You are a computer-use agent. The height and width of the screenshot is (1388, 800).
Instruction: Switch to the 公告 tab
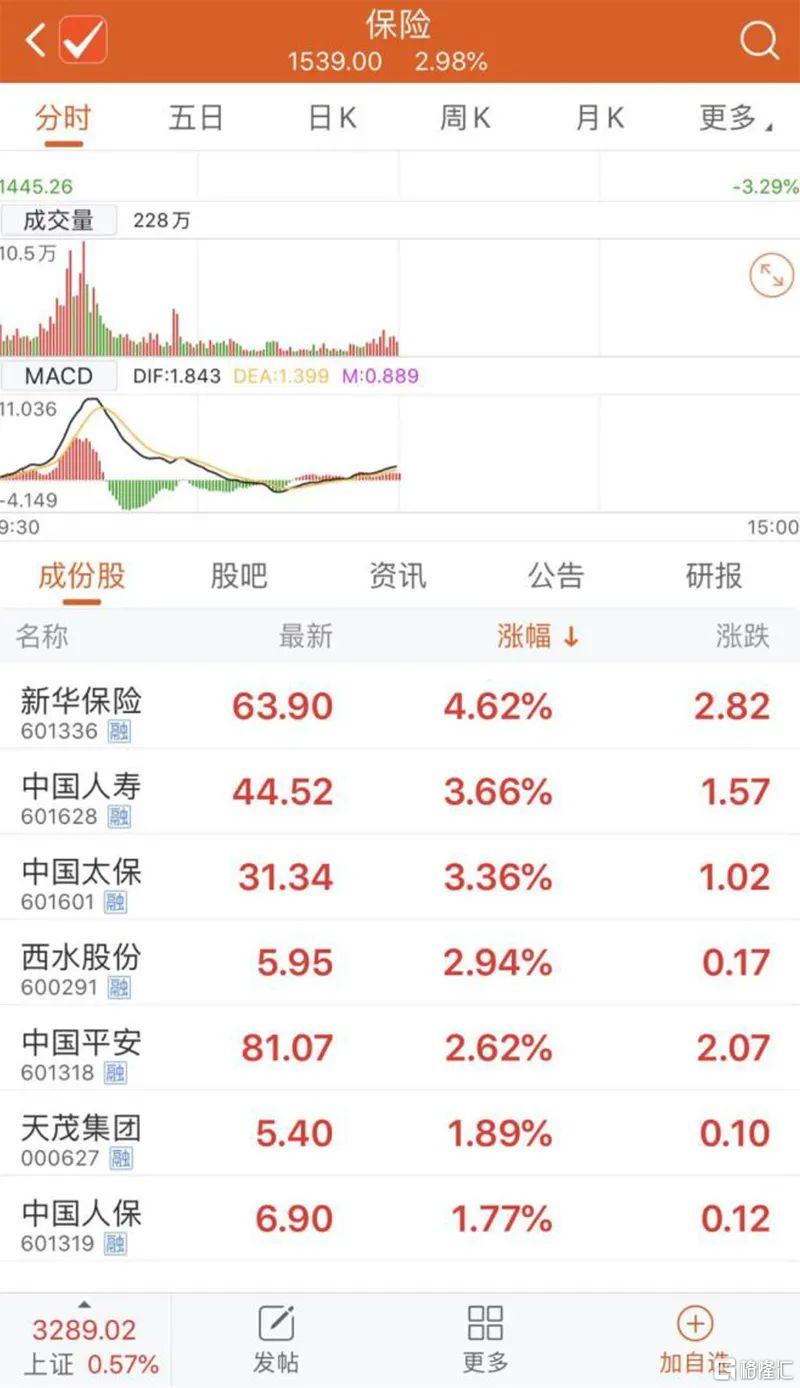point(556,576)
